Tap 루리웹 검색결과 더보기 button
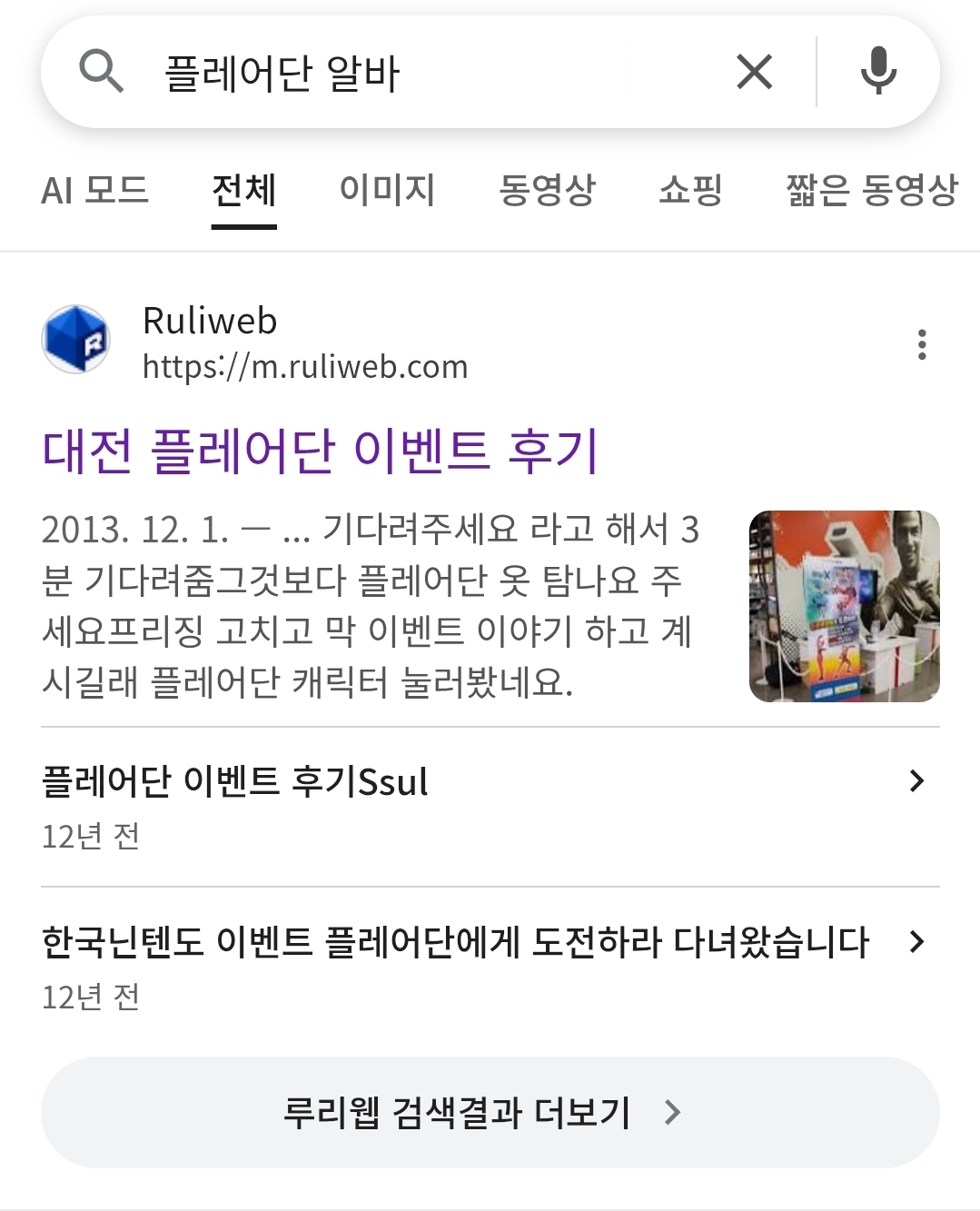980x1211 pixels. click(x=490, y=1112)
